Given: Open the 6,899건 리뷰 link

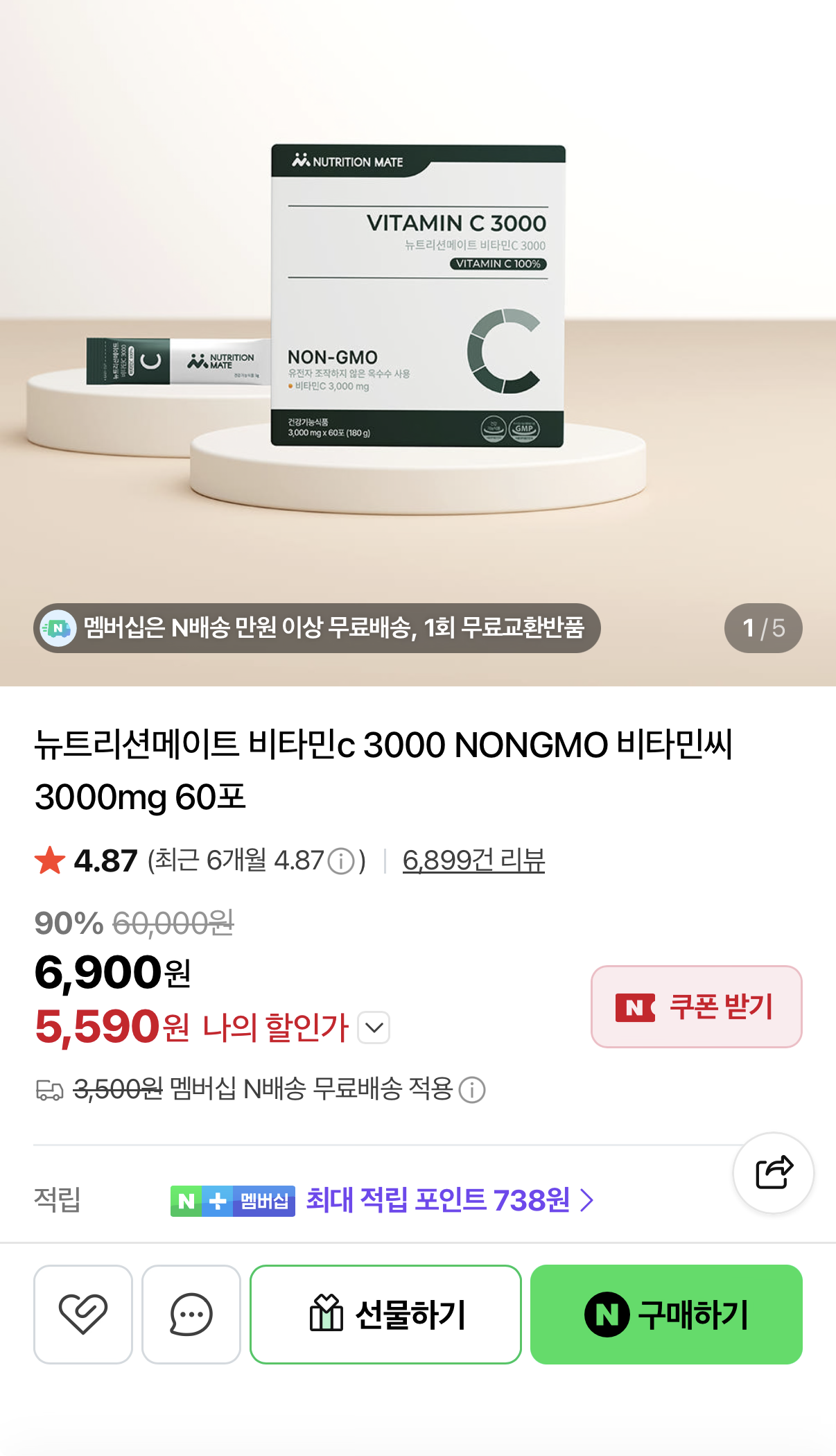Looking at the screenshot, I should click(473, 860).
